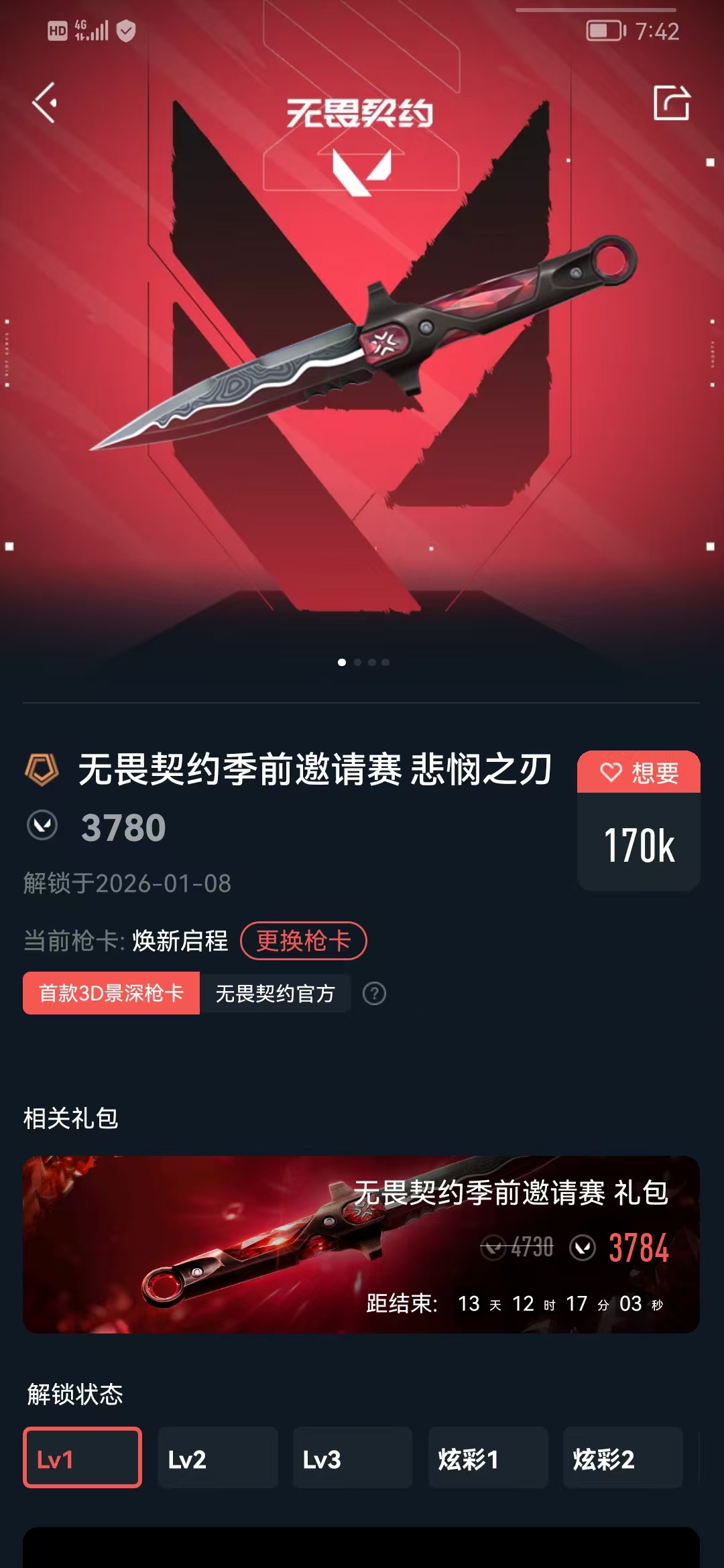Select the 炫彩2 variant
Image resolution: width=724 pixels, height=1568 pixels.
click(x=622, y=1458)
